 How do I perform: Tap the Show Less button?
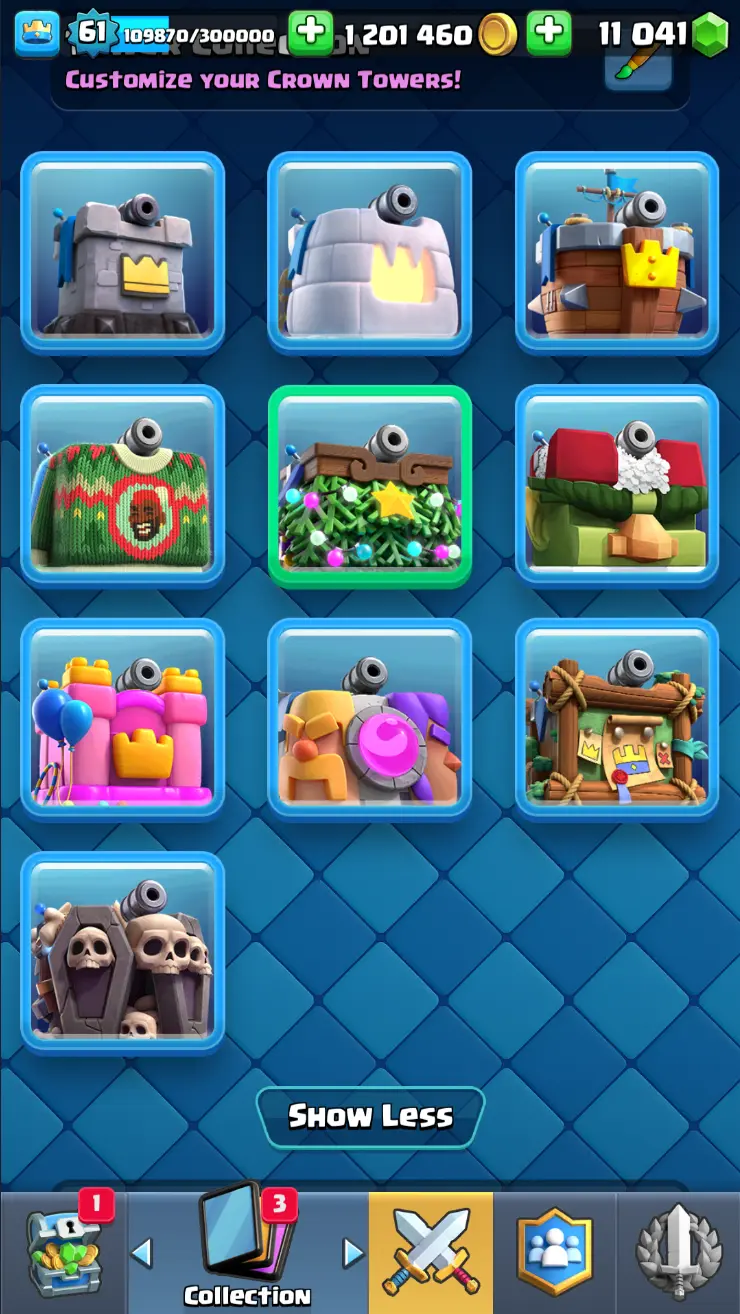[x=370, y=1116]
